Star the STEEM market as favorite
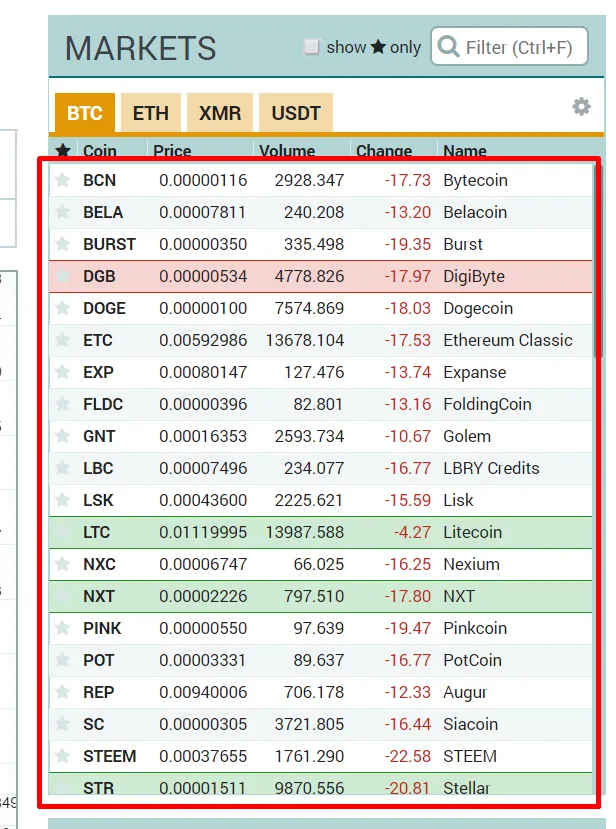The width and height of the screenshot is (616, 829). tap(63, 757)
